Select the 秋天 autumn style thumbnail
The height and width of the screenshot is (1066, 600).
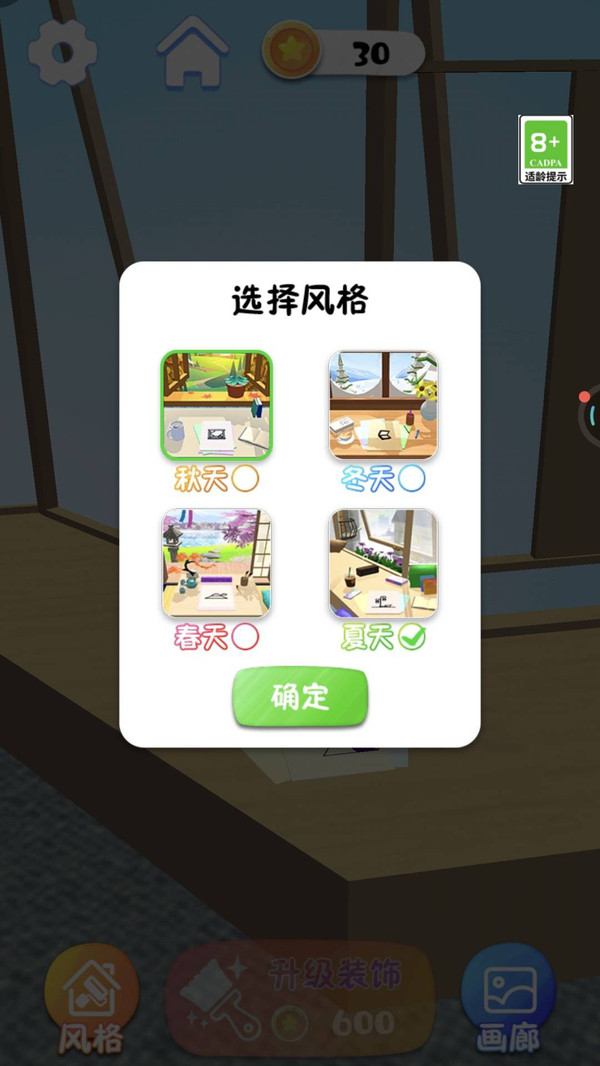click(x=217, y=405)
